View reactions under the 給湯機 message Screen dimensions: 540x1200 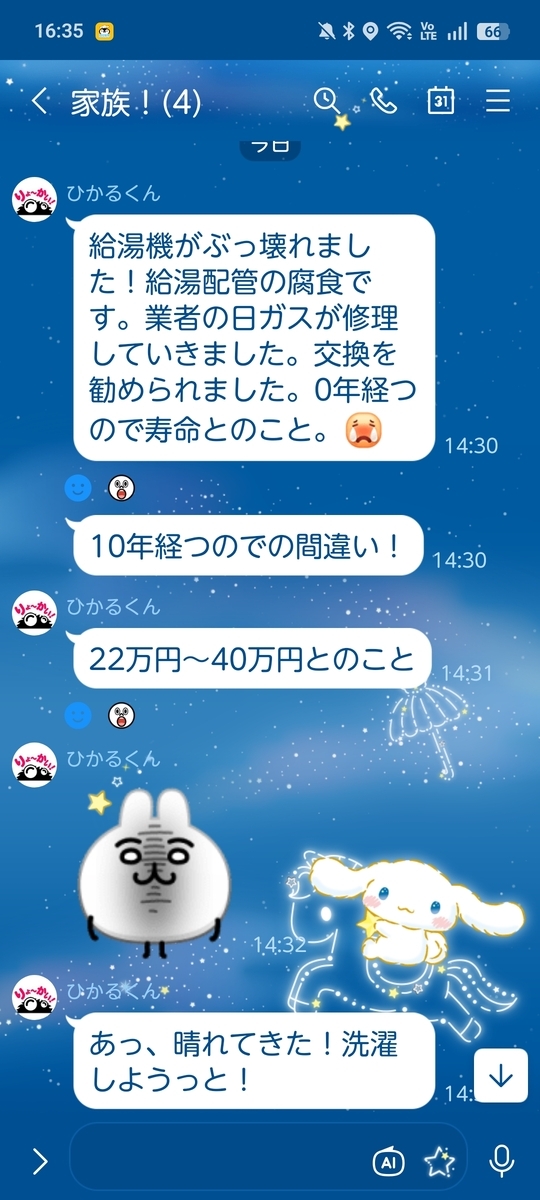pyautogui.click(x=100, y=488)
